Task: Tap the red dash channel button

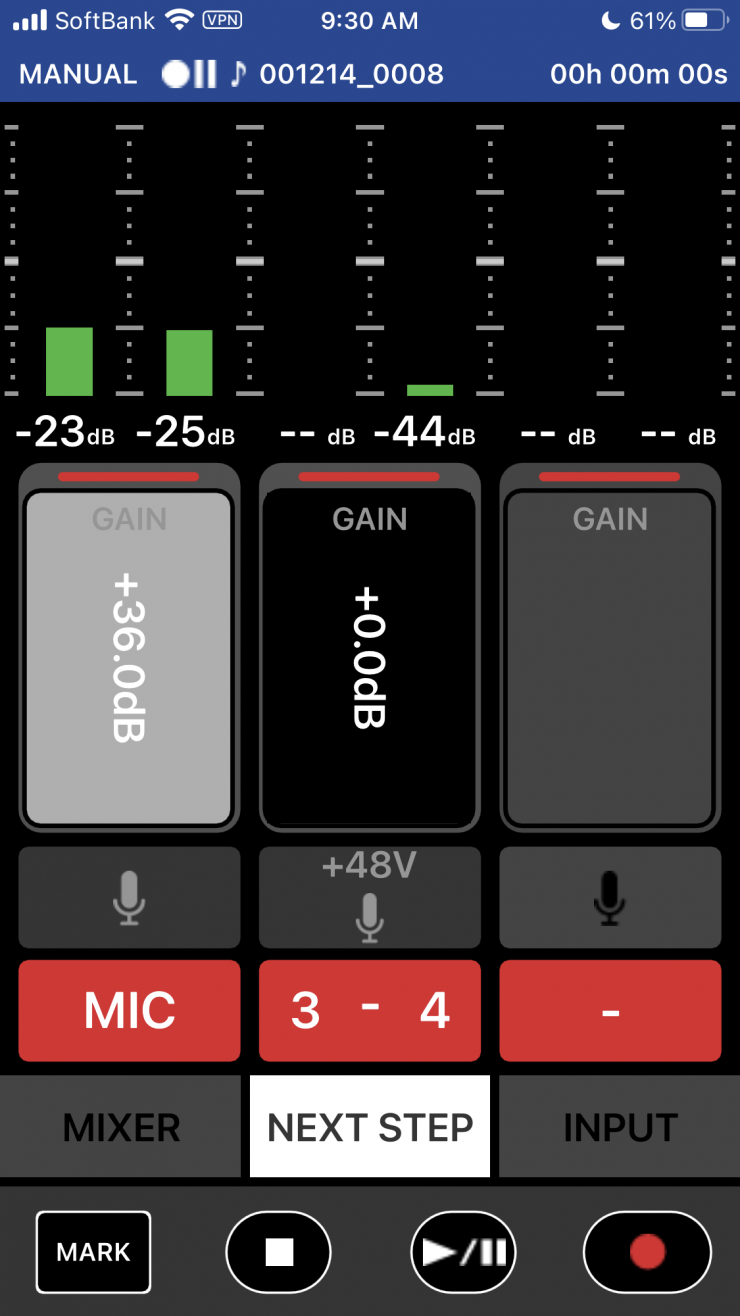Action: 610,1011
